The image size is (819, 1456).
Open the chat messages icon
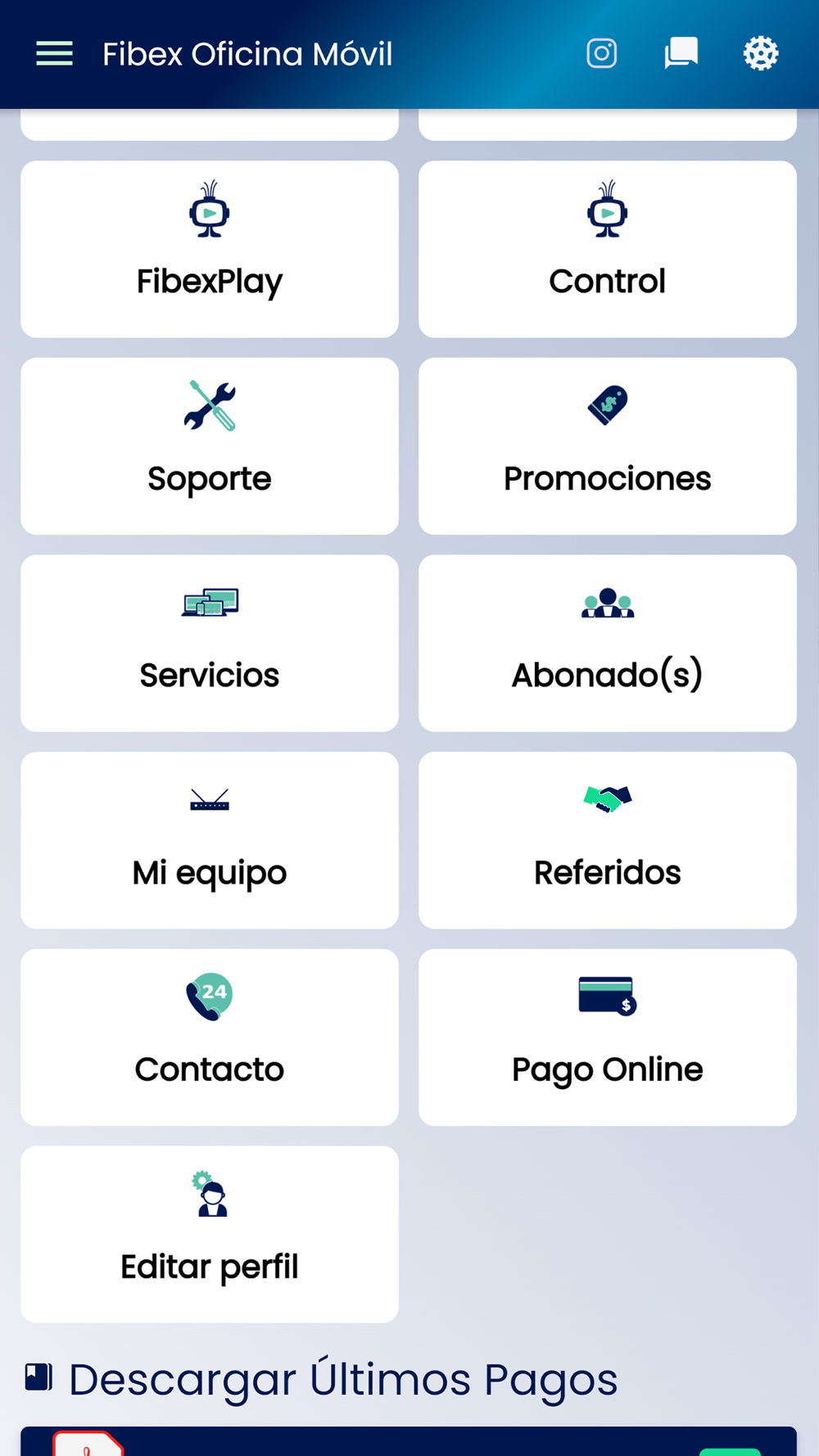[681, 54]
